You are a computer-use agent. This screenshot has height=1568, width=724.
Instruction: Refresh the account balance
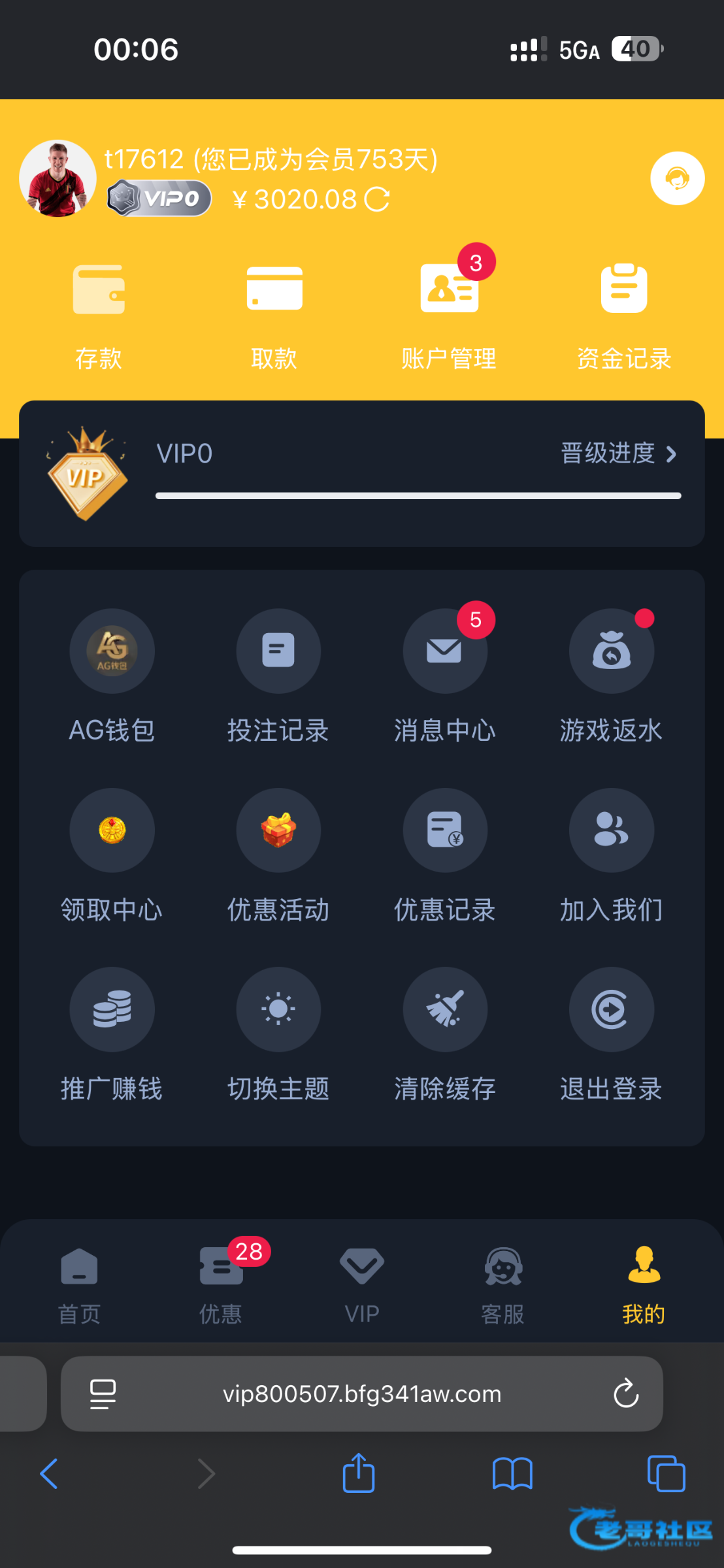(377, 199)
